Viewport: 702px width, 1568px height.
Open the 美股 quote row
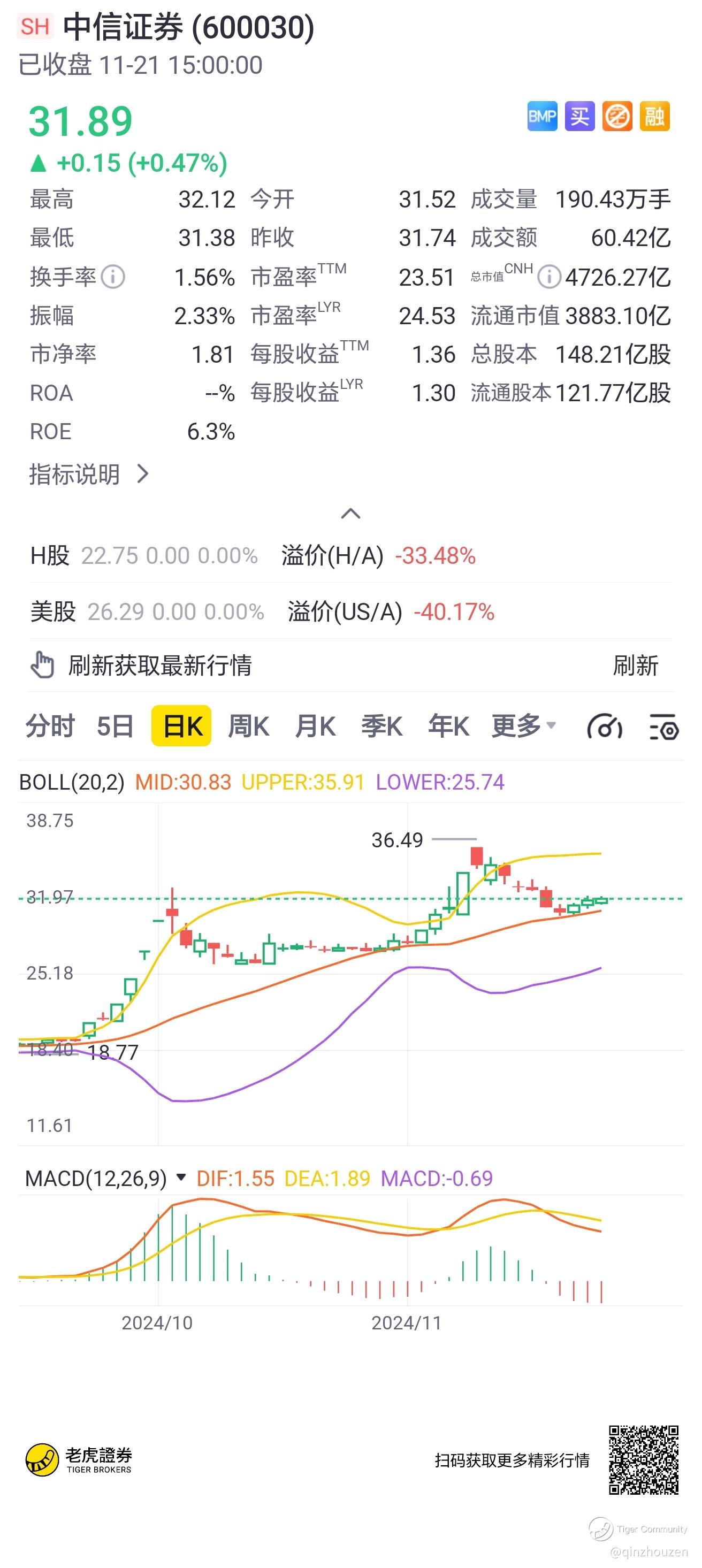pos(146,611)
